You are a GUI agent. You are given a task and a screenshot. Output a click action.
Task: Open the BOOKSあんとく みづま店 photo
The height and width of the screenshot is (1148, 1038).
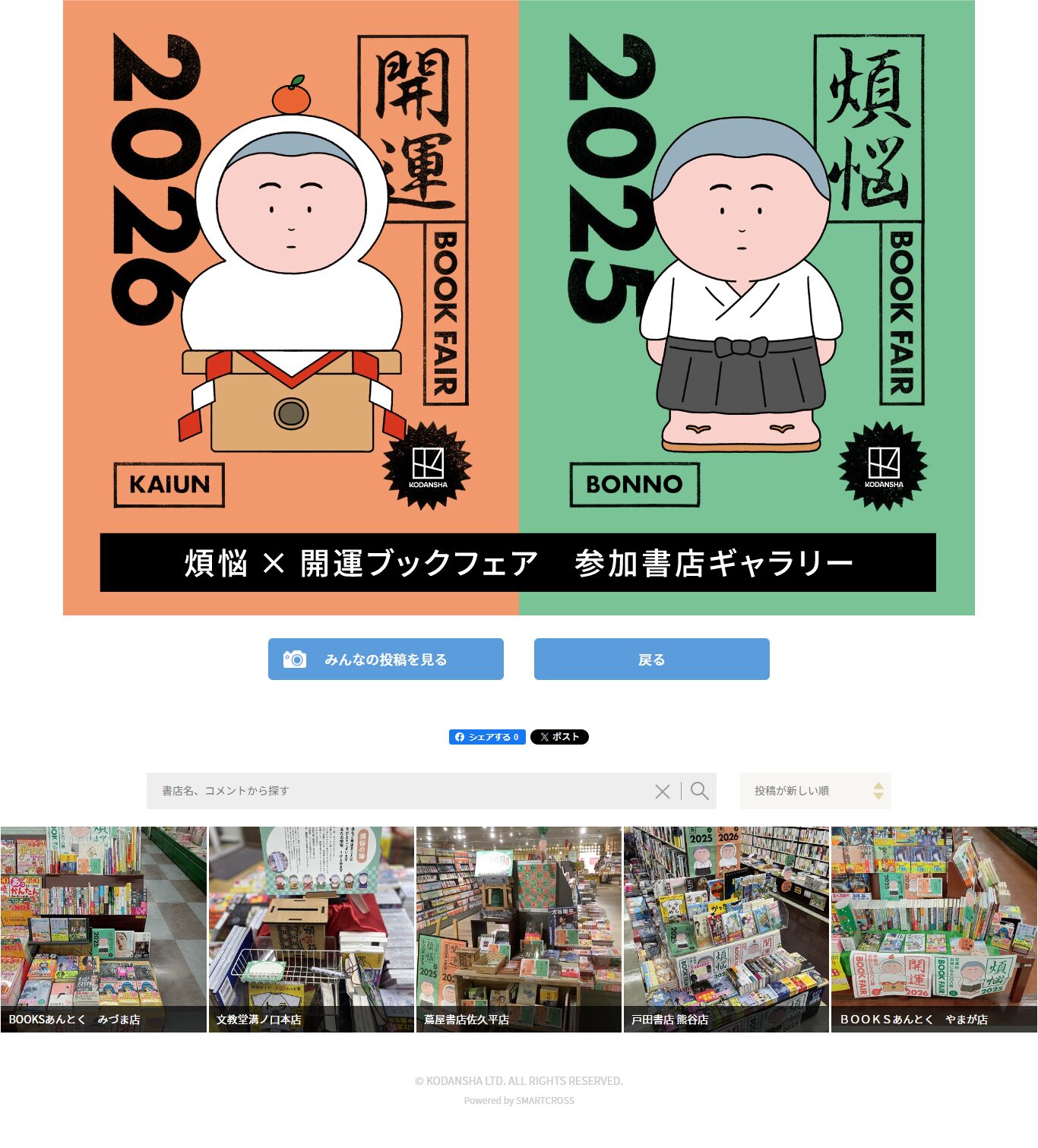(103, 928)
